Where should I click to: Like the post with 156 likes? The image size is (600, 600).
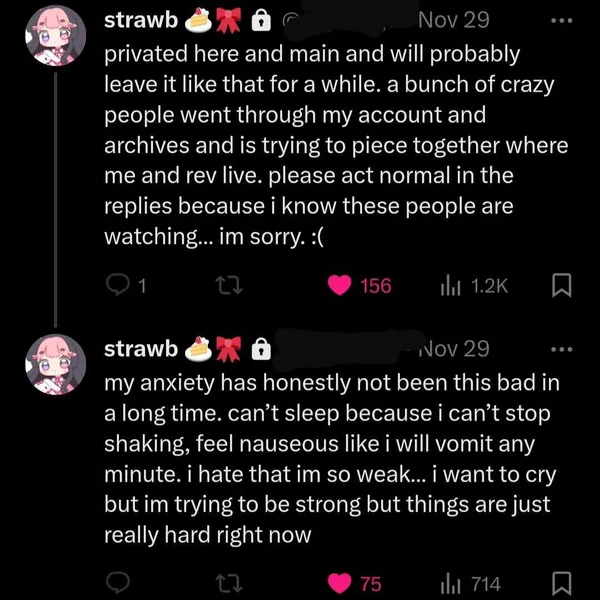[341, 286]
